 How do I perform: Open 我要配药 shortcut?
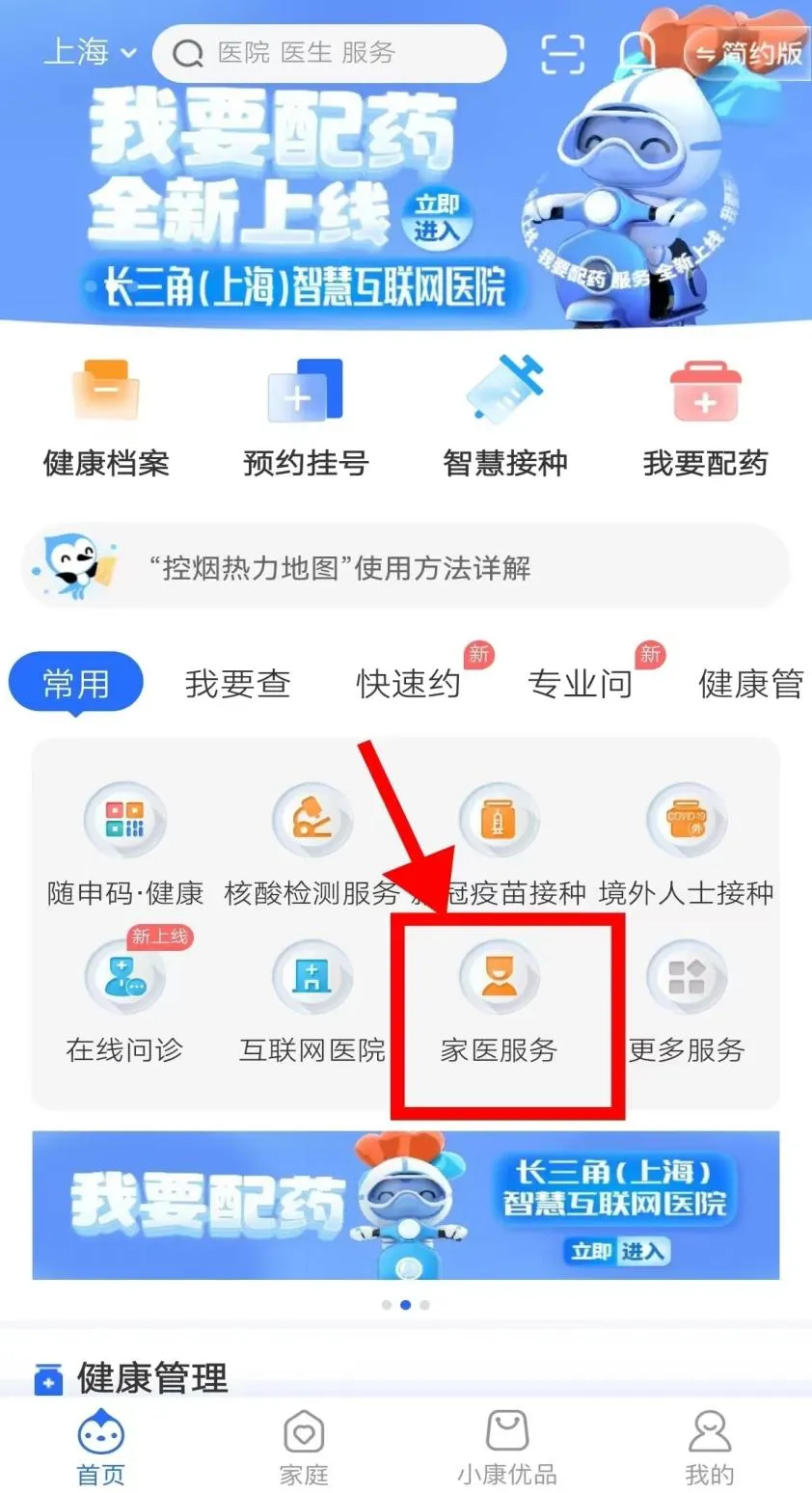(x=705, y=417)
